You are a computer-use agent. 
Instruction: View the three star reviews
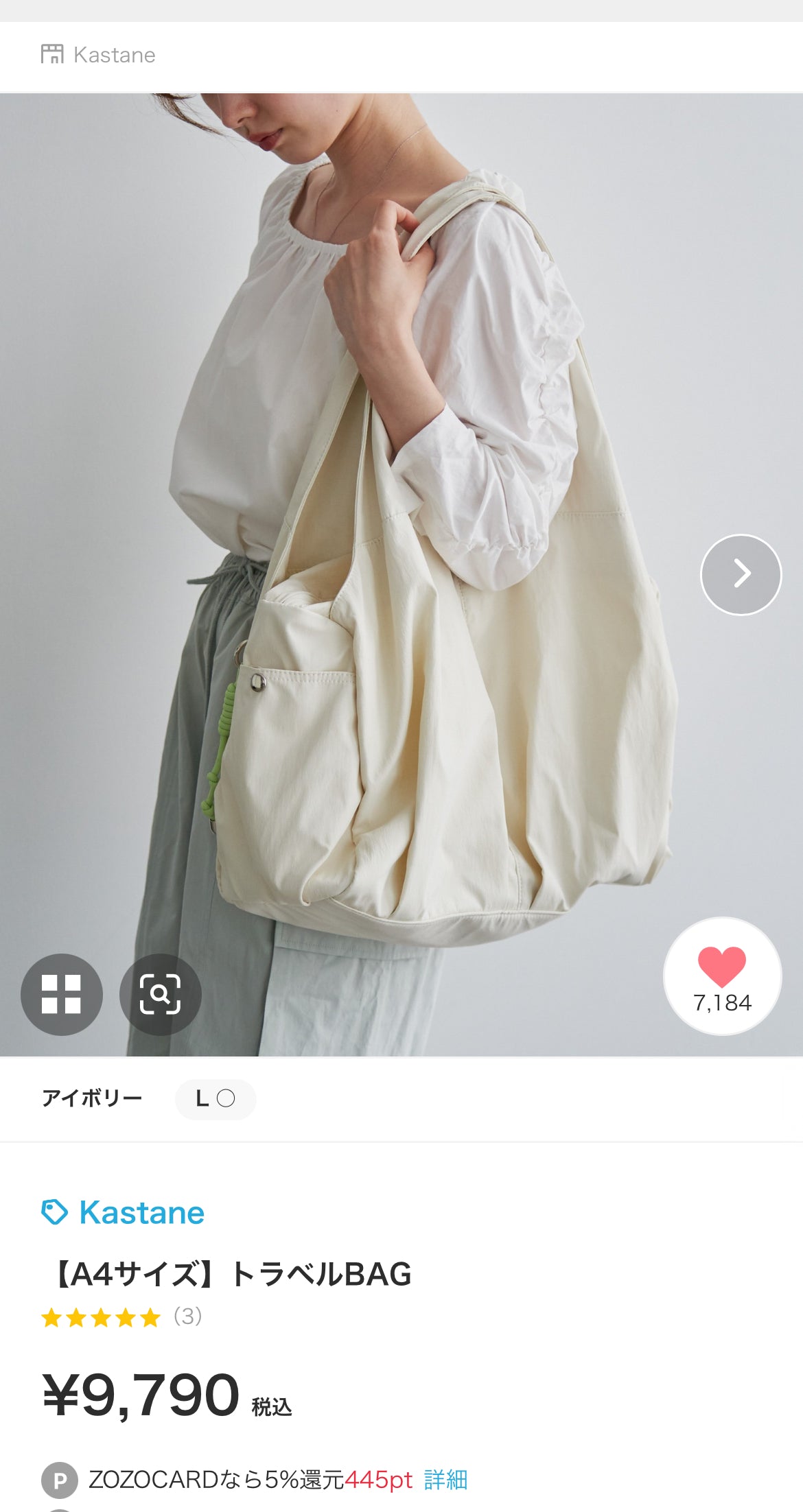pos(121,1317)
